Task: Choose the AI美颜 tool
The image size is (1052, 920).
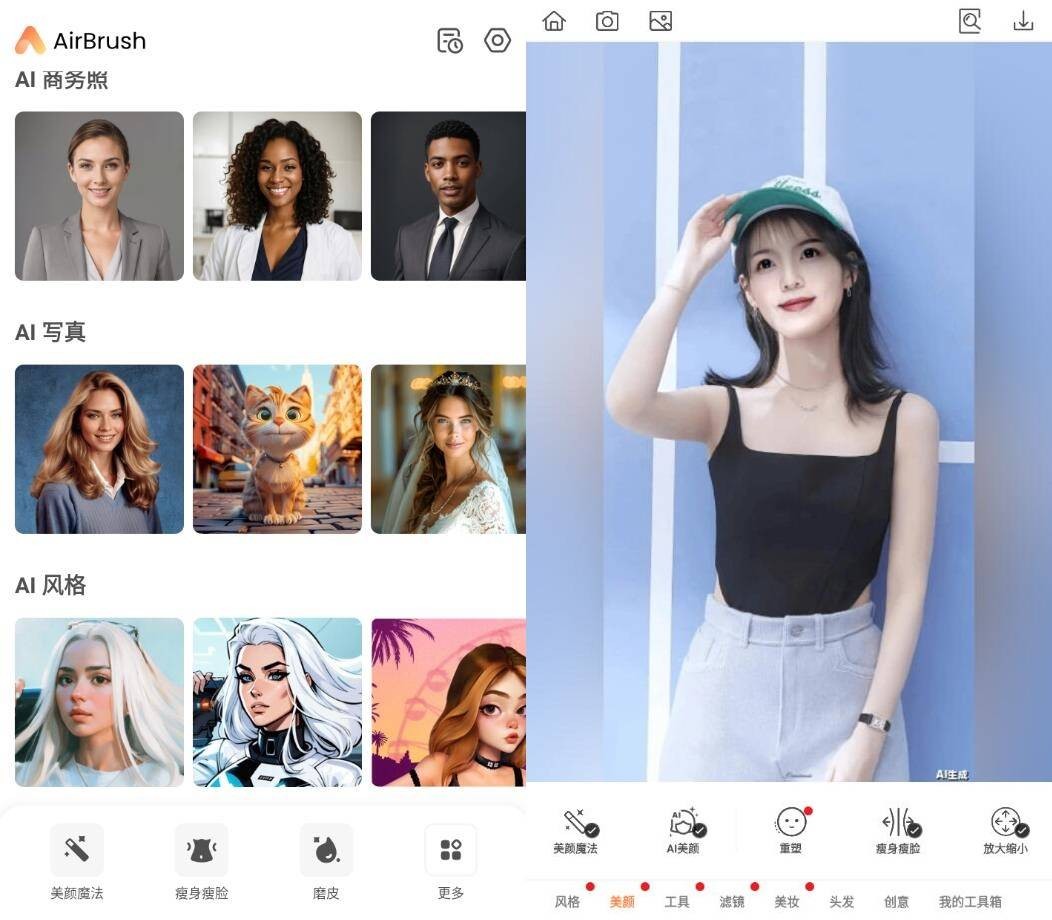Action: click(684, 831)
